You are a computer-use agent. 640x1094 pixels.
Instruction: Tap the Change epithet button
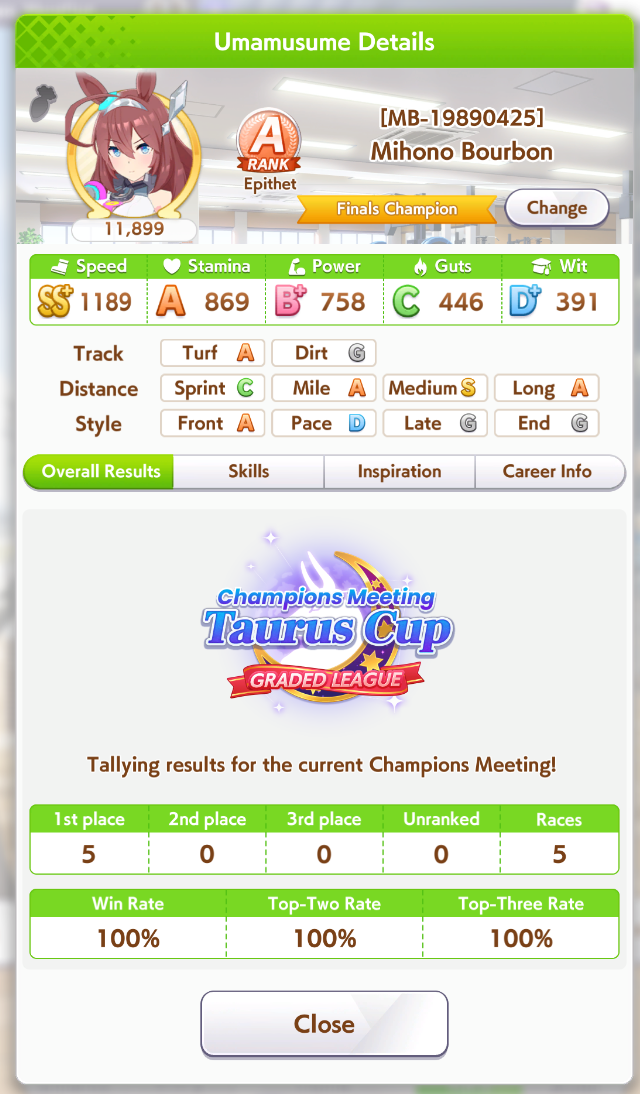point(556,208)
